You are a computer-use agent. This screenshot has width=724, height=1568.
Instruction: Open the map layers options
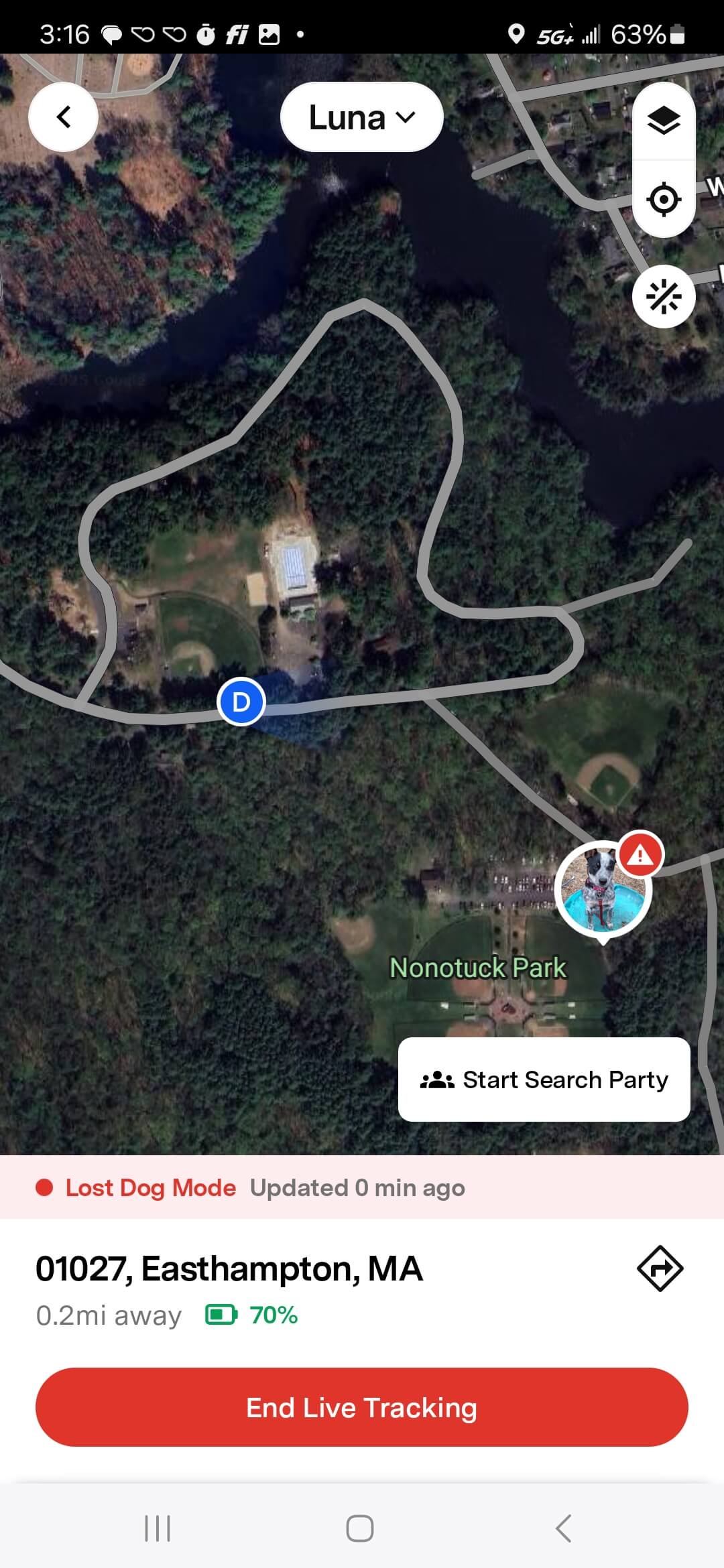tap(663, 121)
